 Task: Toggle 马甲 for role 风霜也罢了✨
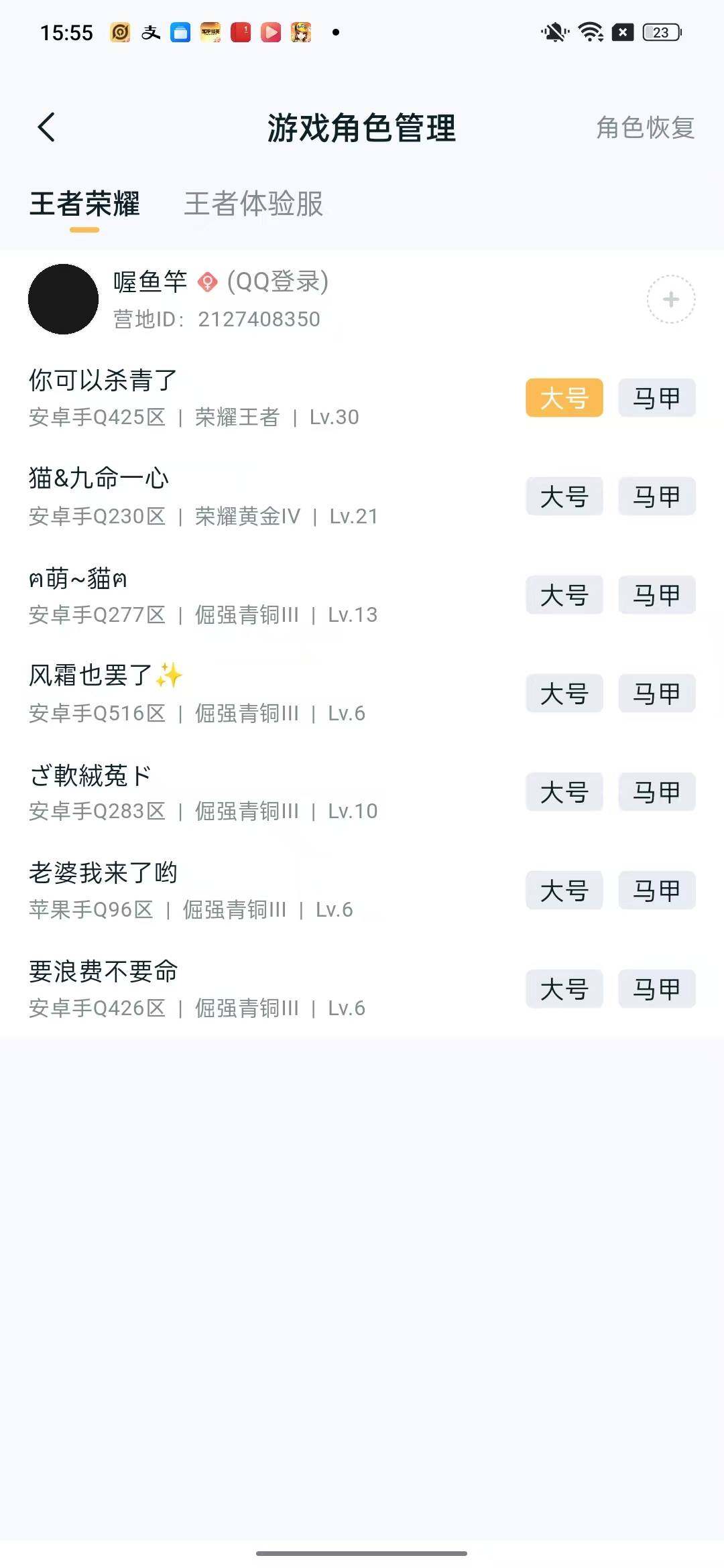[x=656, y=694]
